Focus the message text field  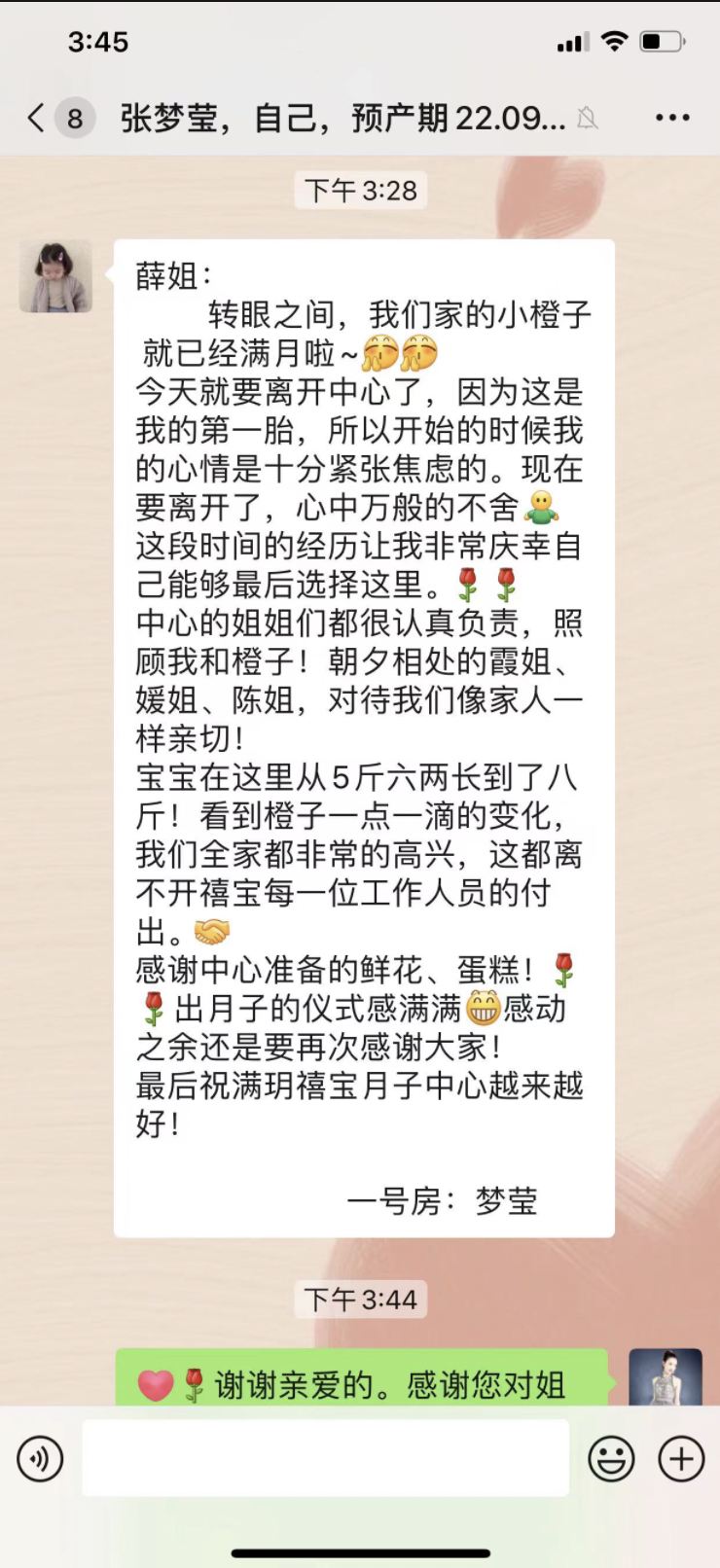(x=325, y=1457)
